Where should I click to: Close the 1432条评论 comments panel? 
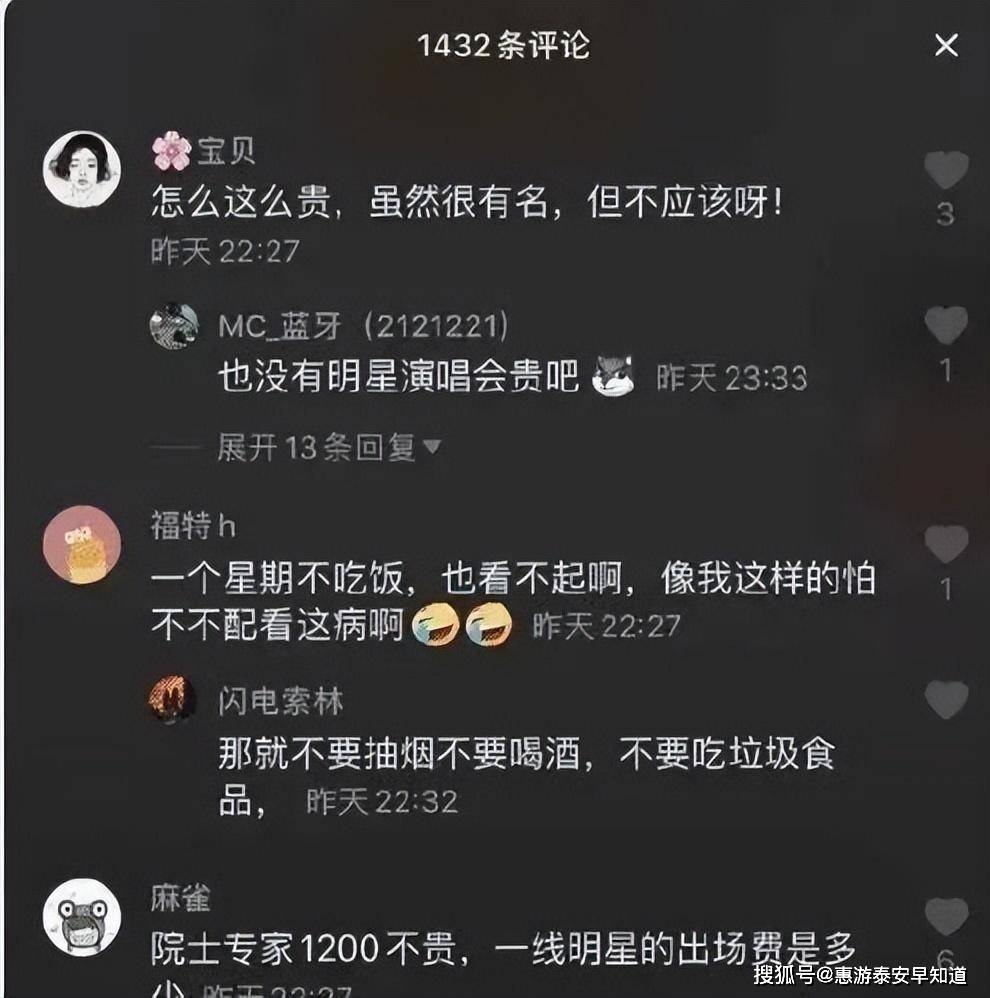point(945,45)
